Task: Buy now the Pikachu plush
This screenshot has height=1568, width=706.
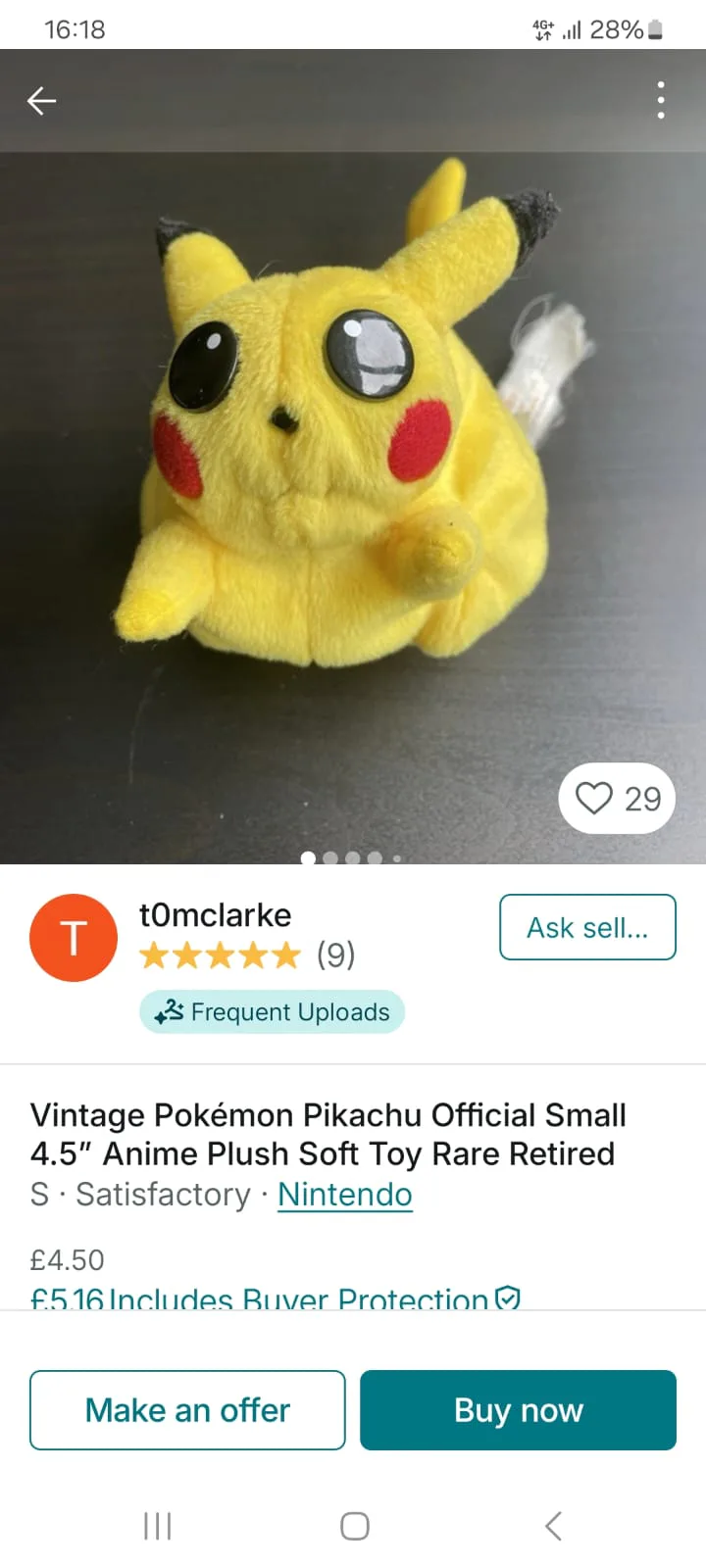Action: tap(518, 1409)
